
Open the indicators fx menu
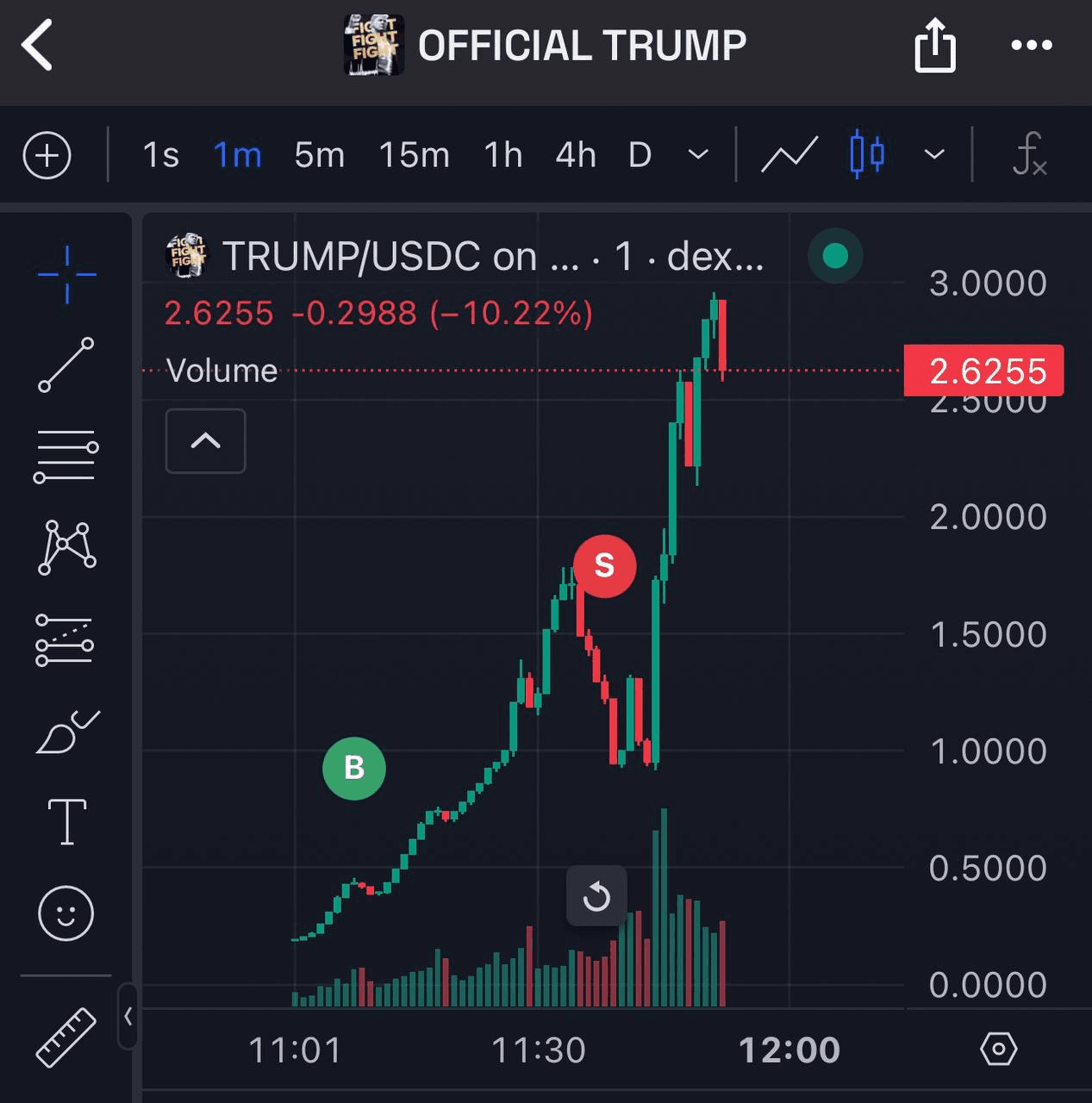pos(1029,156)
